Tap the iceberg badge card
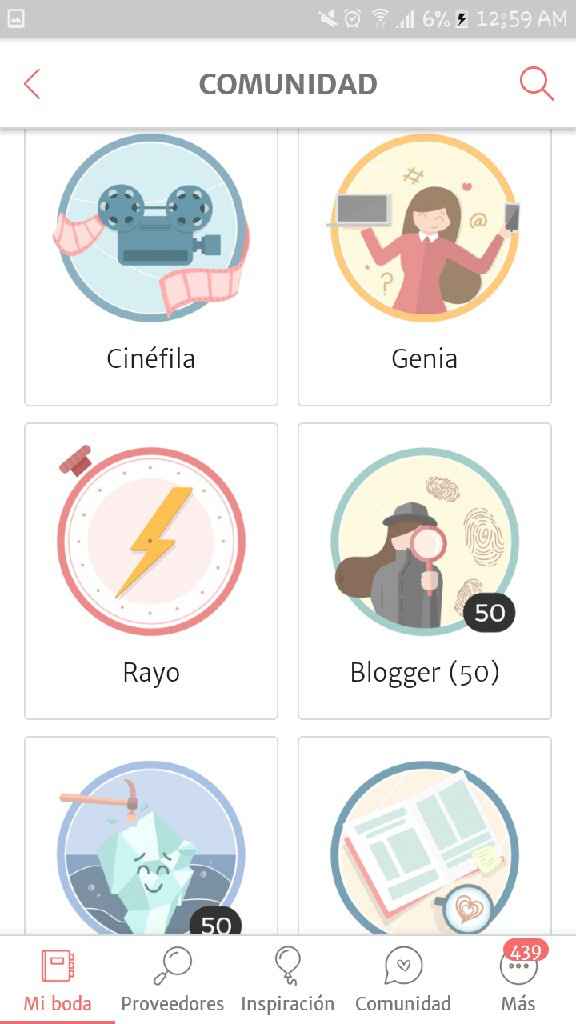Screen dimensions: 576x1024 151,836
